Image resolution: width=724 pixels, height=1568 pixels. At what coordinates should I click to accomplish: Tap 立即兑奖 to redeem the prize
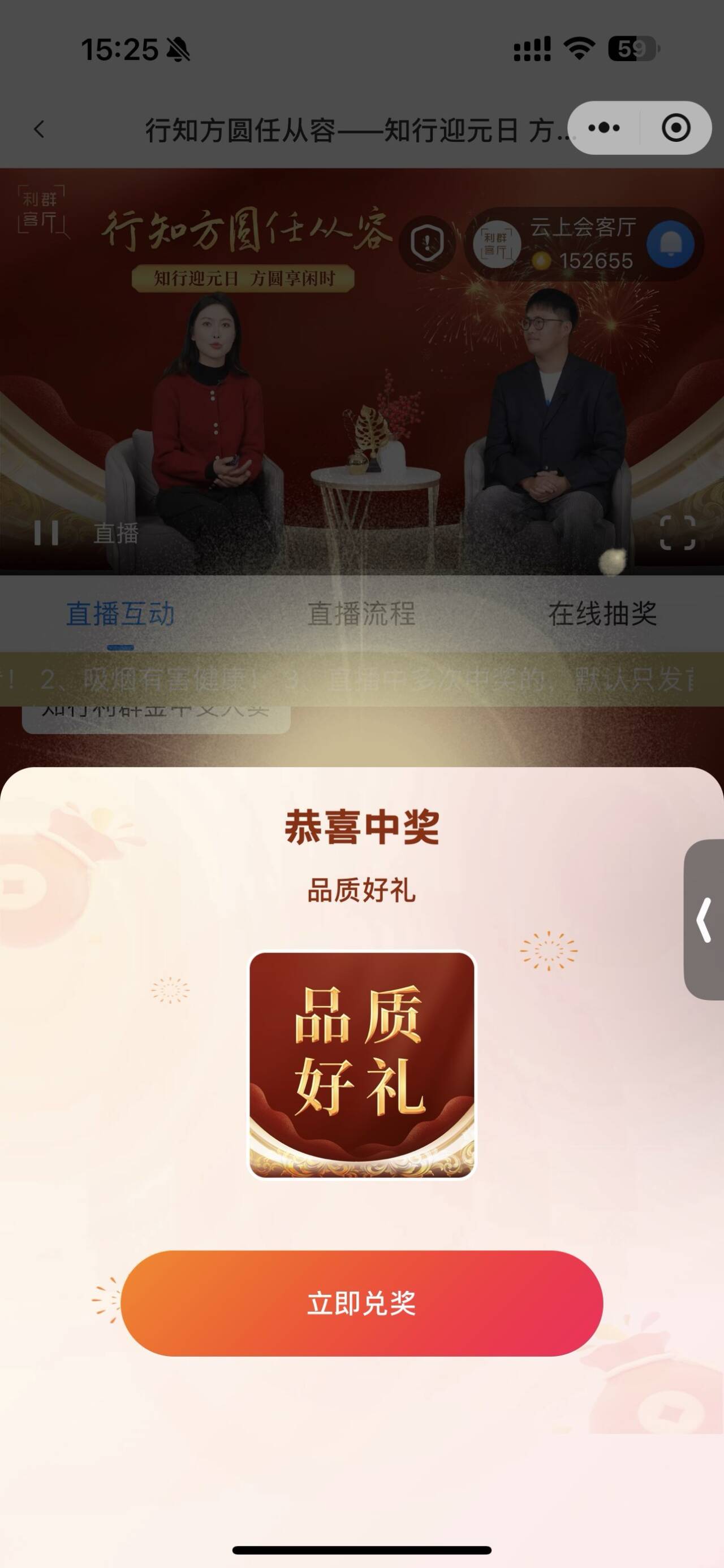coord(361,1303)
